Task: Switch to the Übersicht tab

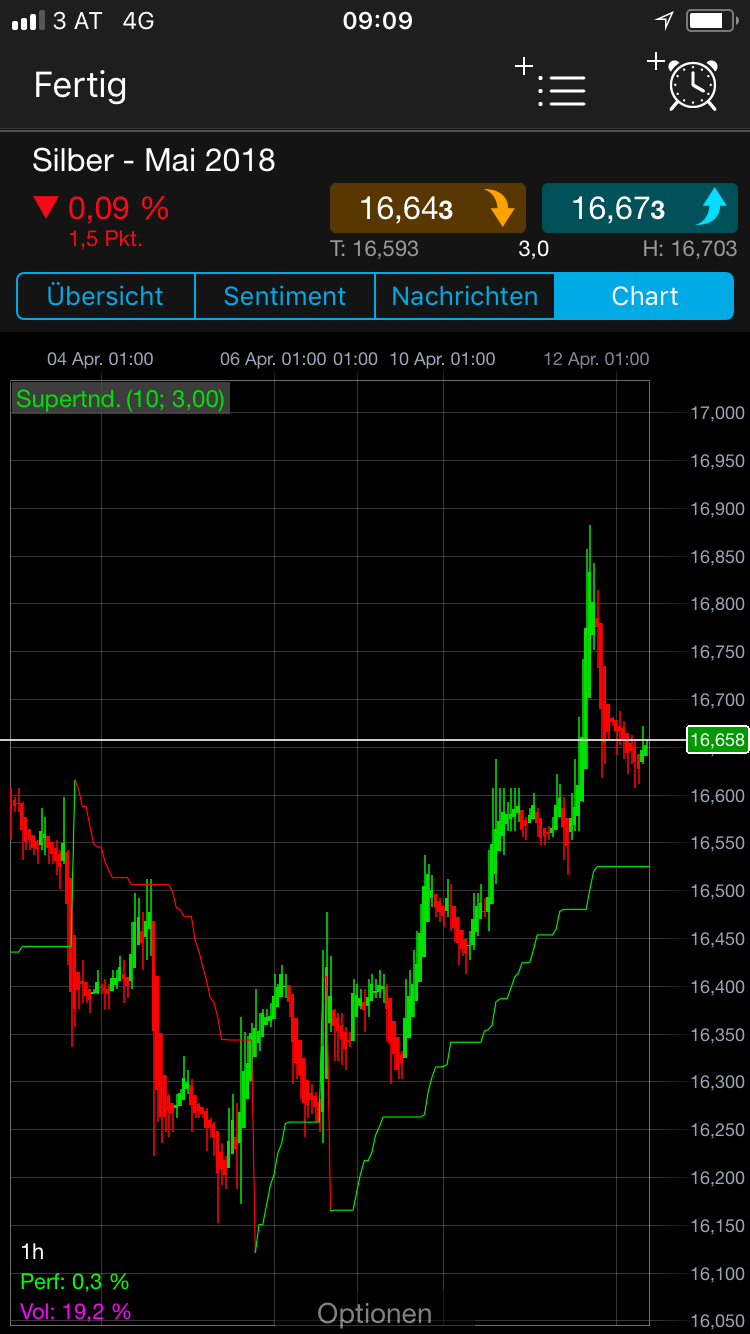Action: tap(105, 296)
